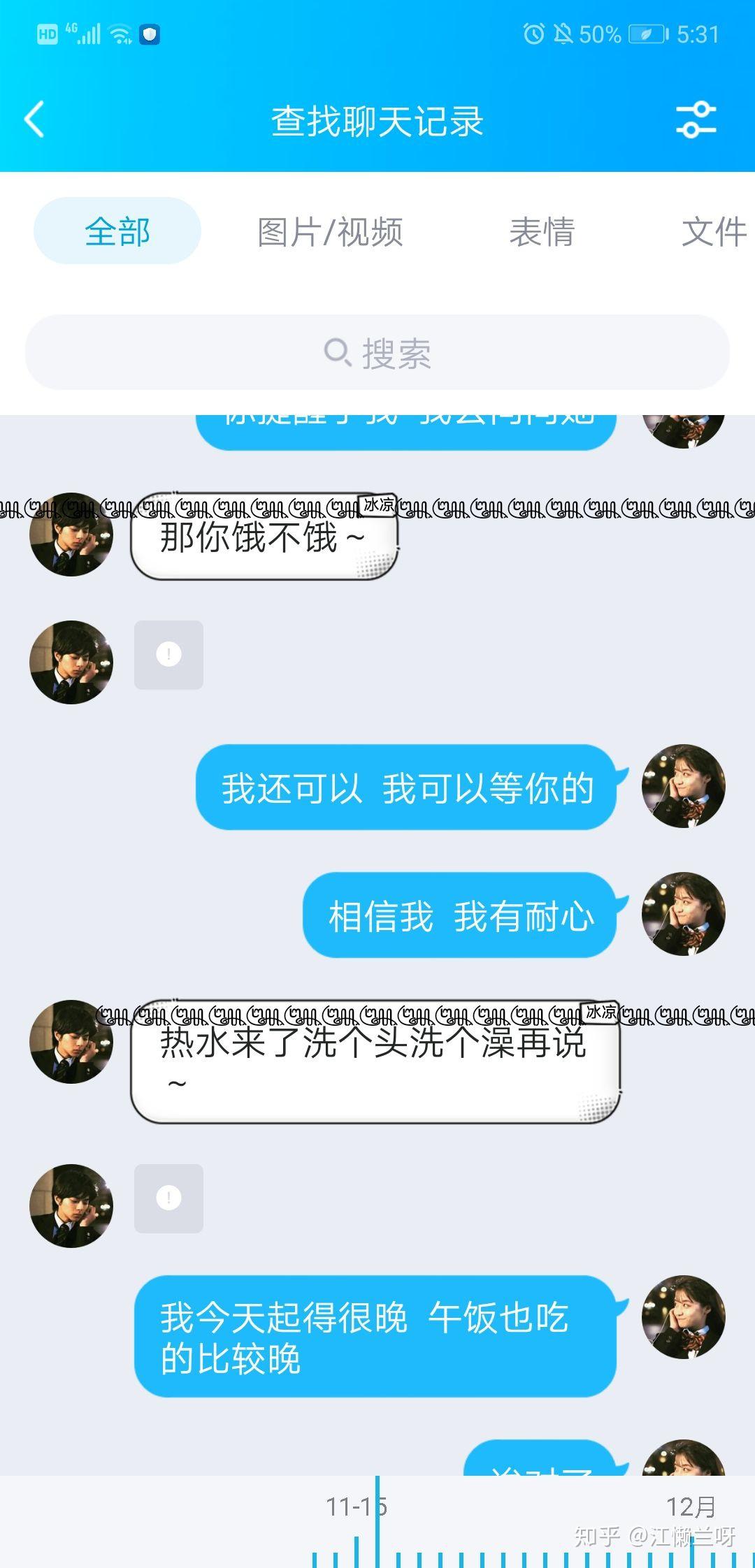The image size is (755, 1568).
Task: Tap the failed image below 热水来了 message
Action: [168, 1198]
